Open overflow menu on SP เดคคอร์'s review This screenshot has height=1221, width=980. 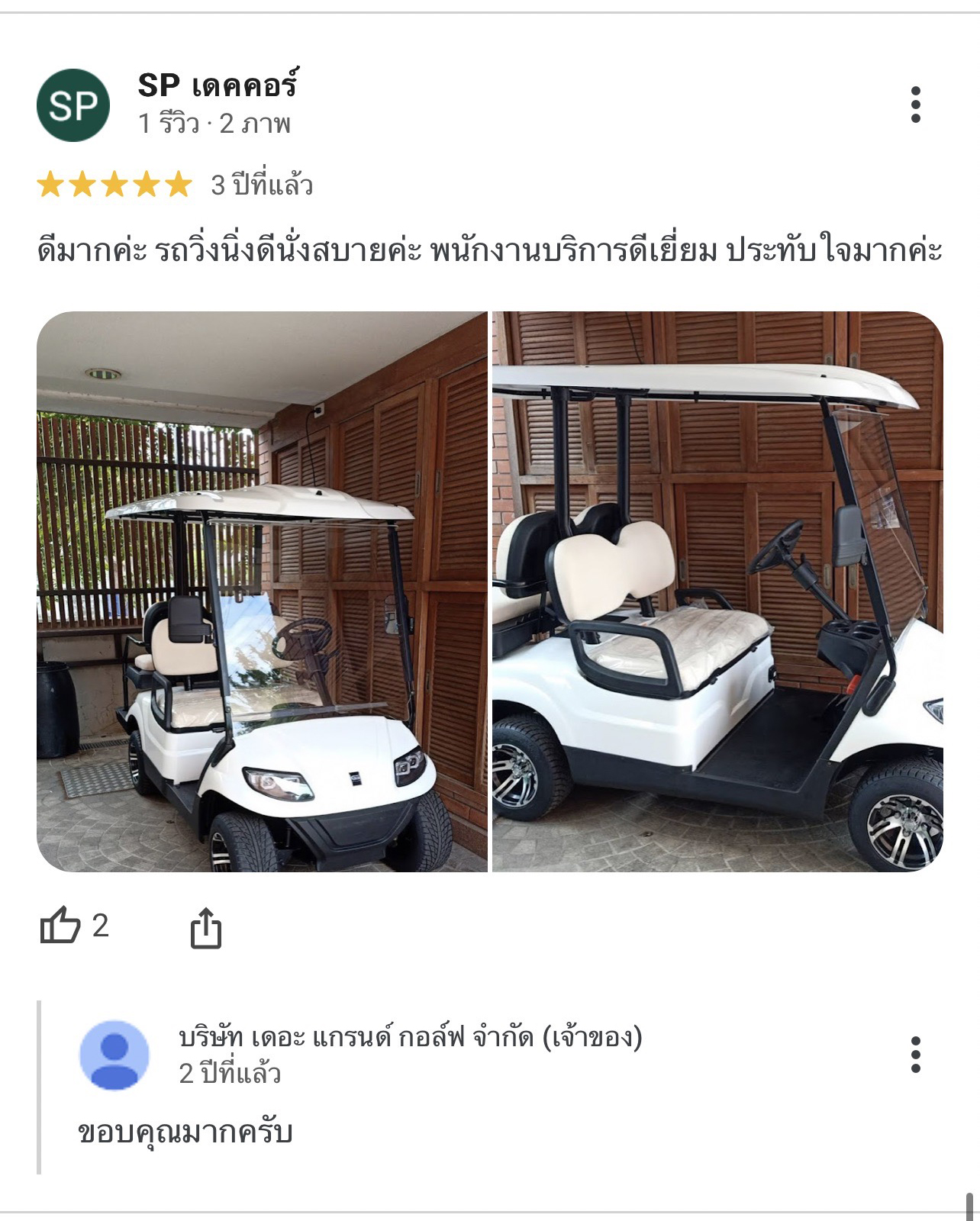(x=915, y=105)
